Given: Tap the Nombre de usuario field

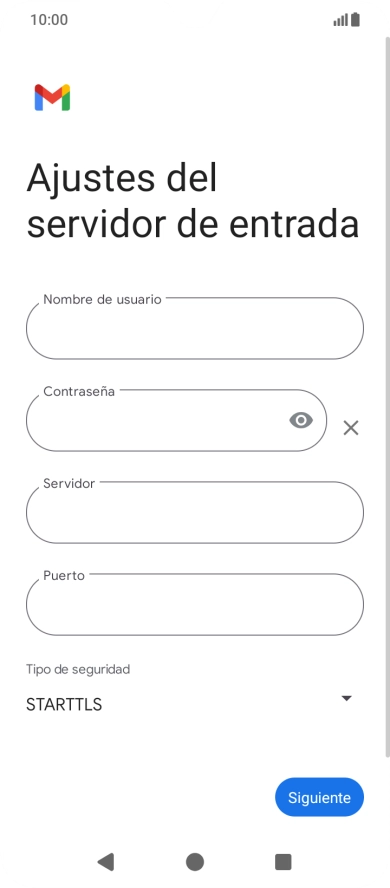Looking at the screenshot, I should coord(195,328).
